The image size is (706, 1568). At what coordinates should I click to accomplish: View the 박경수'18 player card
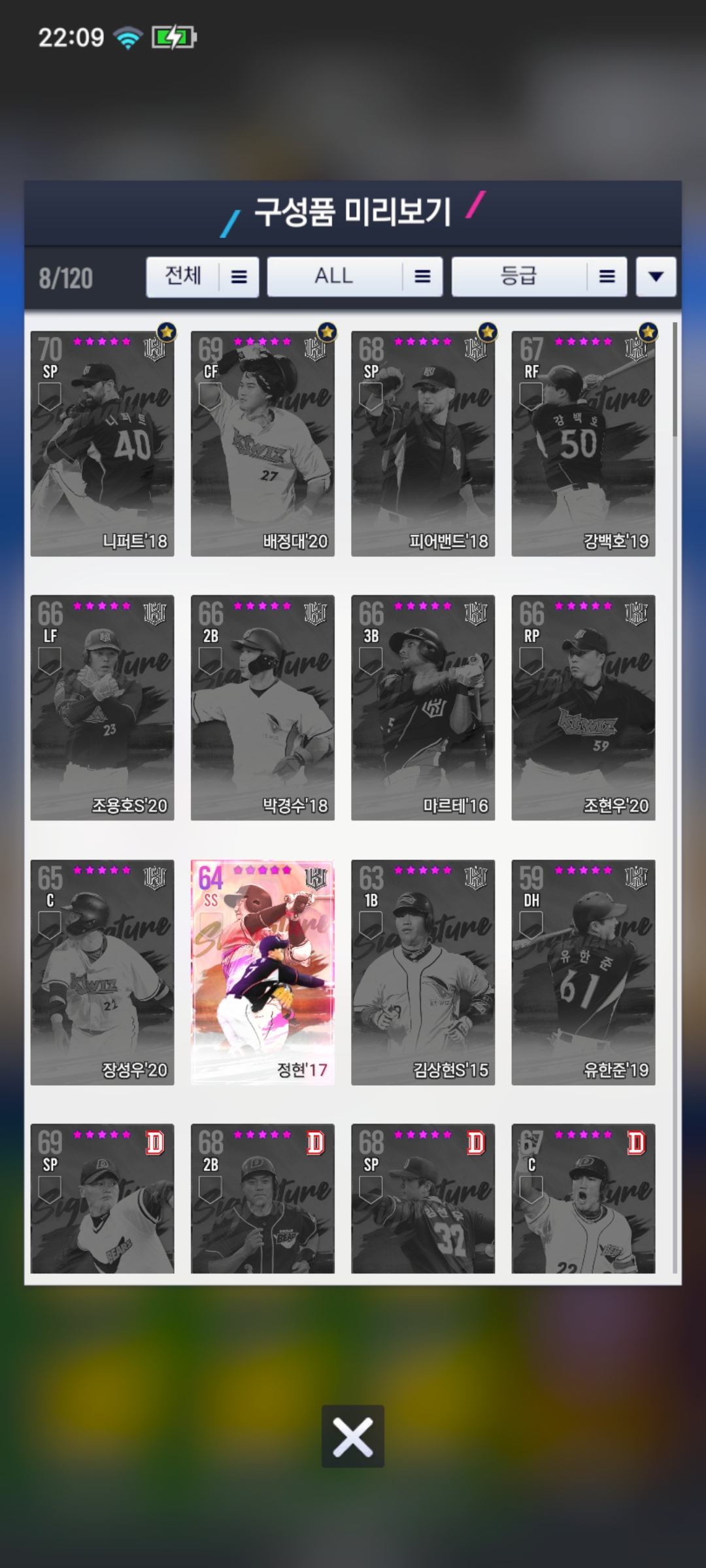tap(262, 708)
